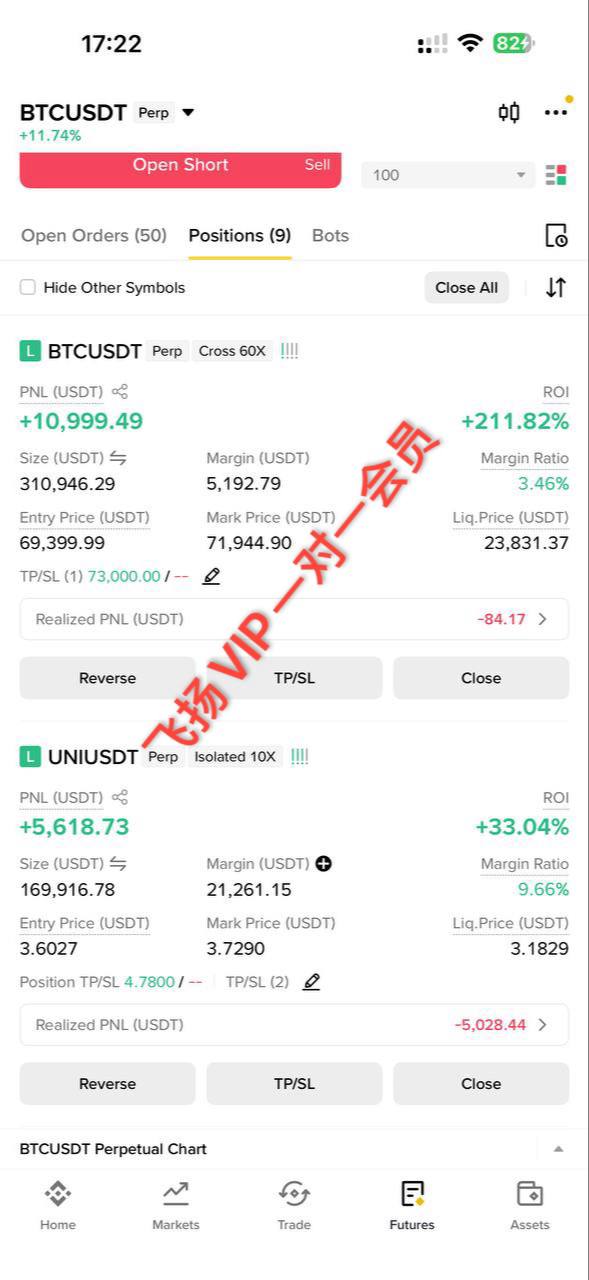
Task: Open the candlestick chart icon
Action: pyautogui.click(x=509, y=112)
